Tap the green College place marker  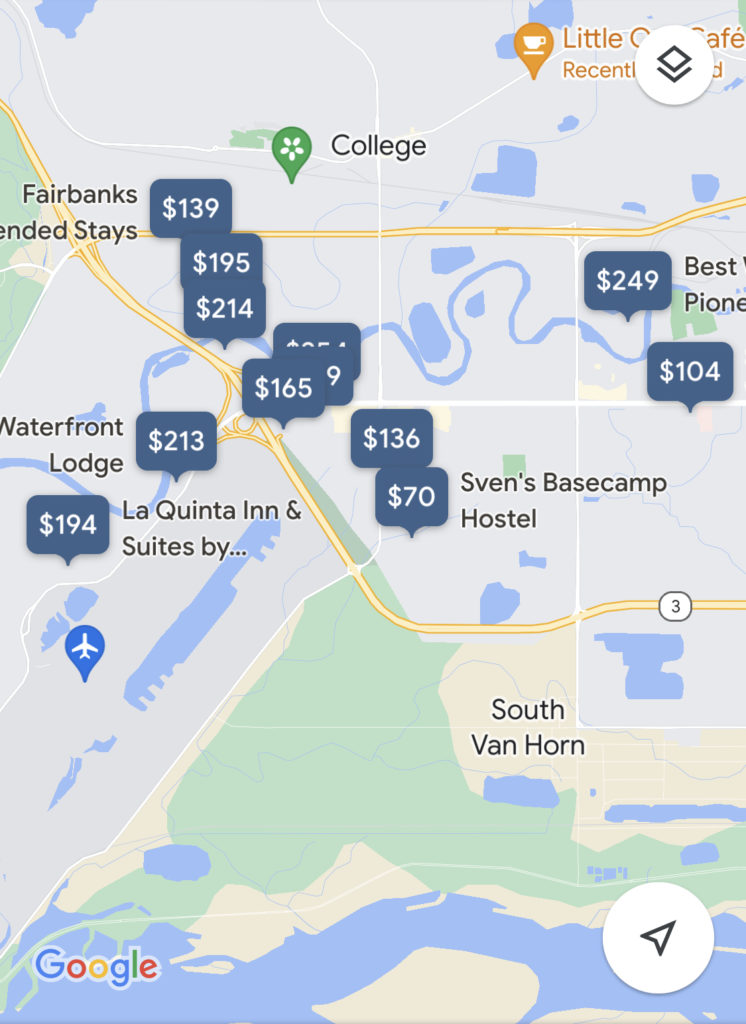coord(292,152)
